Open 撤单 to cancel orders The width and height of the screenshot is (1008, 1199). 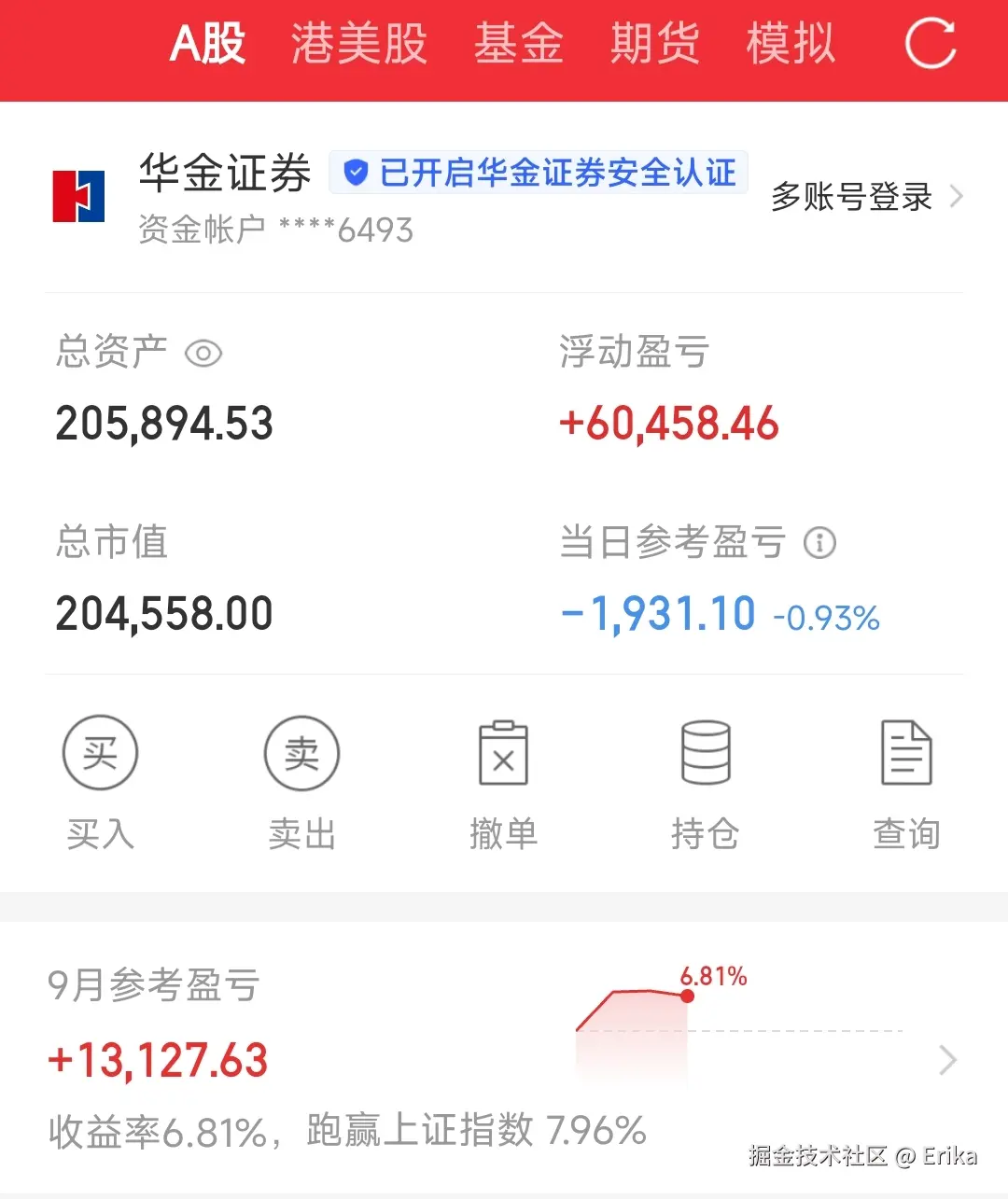point(503,752)
